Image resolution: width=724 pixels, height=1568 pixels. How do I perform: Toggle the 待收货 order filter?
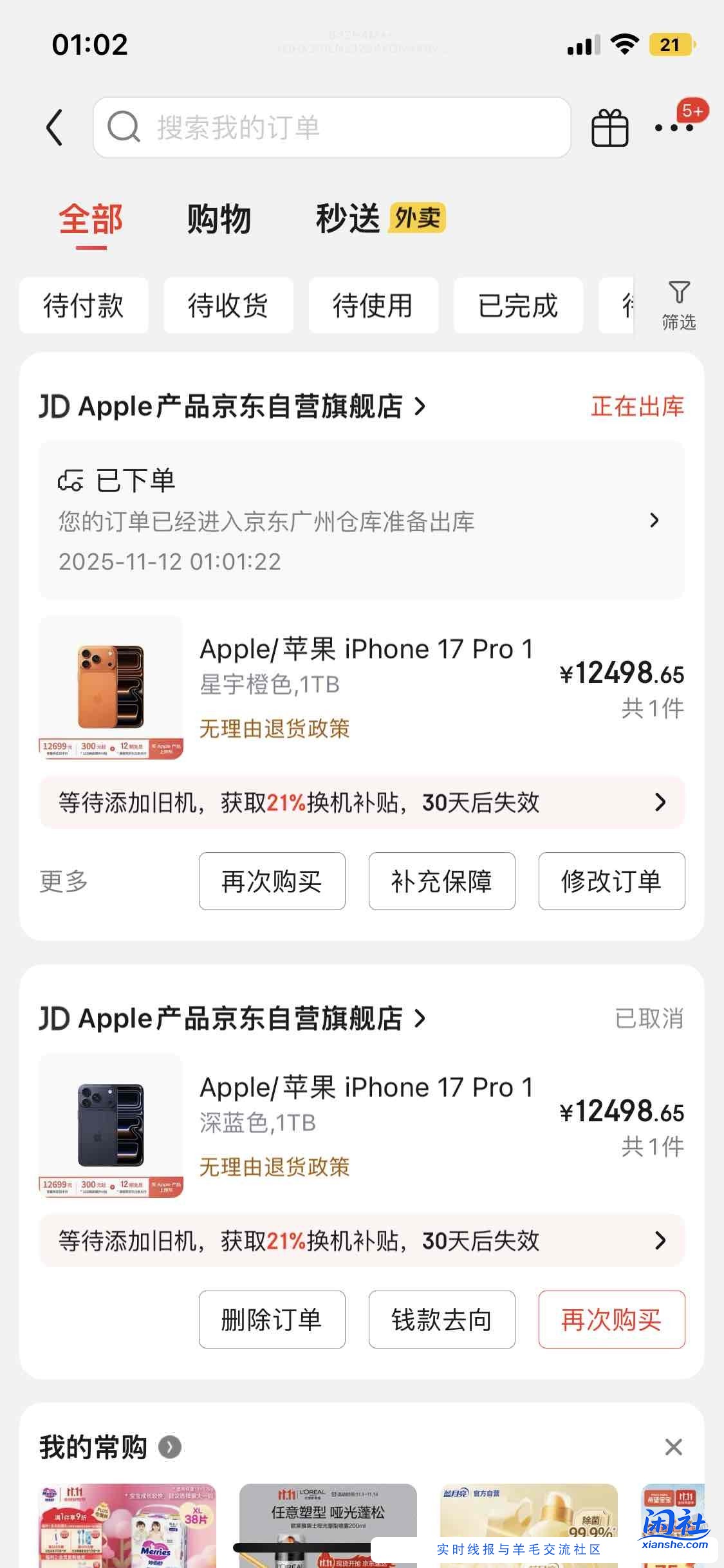pyautogui.click(x=228, y=306)
